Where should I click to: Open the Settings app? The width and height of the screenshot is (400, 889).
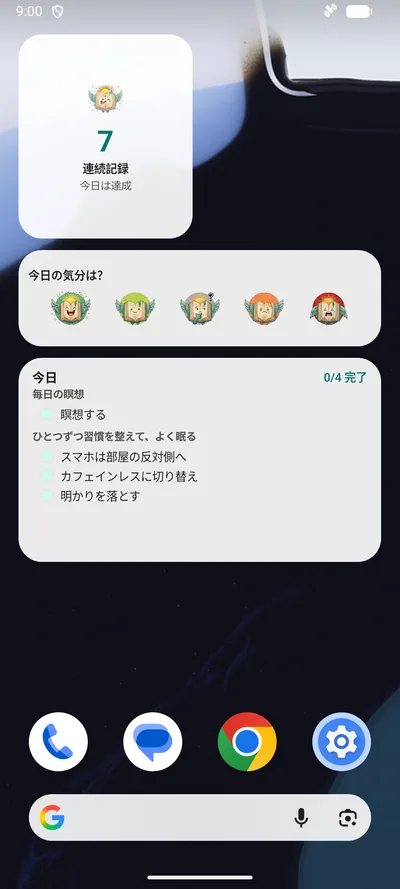coord(342,742)
